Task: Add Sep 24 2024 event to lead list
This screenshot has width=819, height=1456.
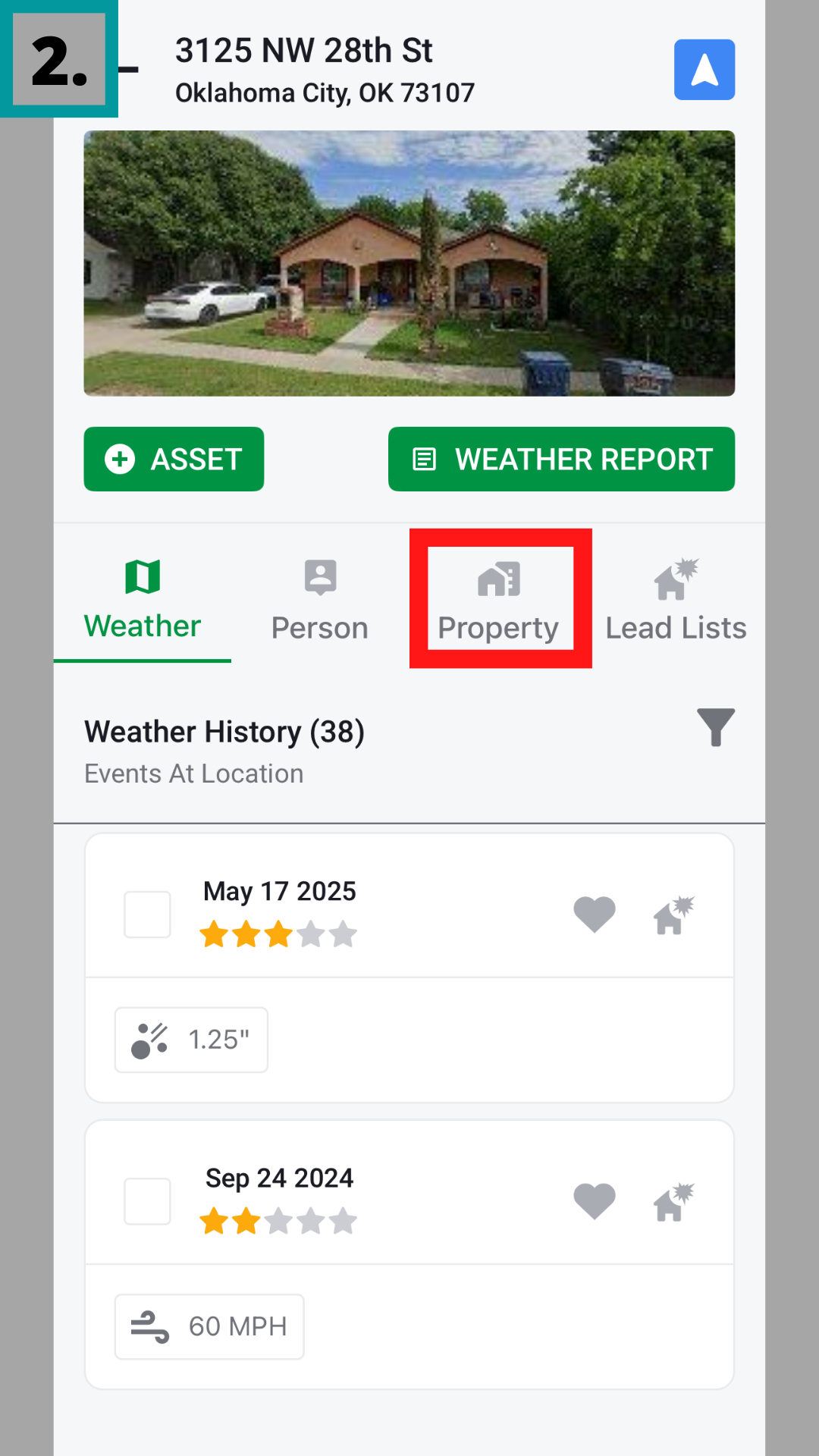Action: click(673, 1201)
